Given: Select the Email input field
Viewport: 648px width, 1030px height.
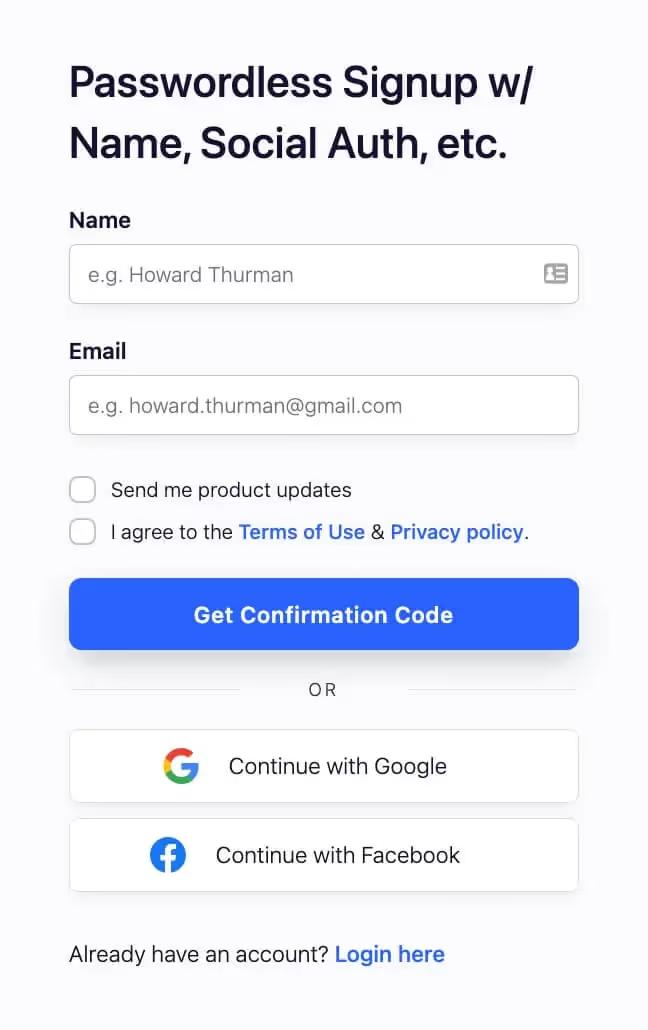Looking at the screenshot, I should pos(323,405).
